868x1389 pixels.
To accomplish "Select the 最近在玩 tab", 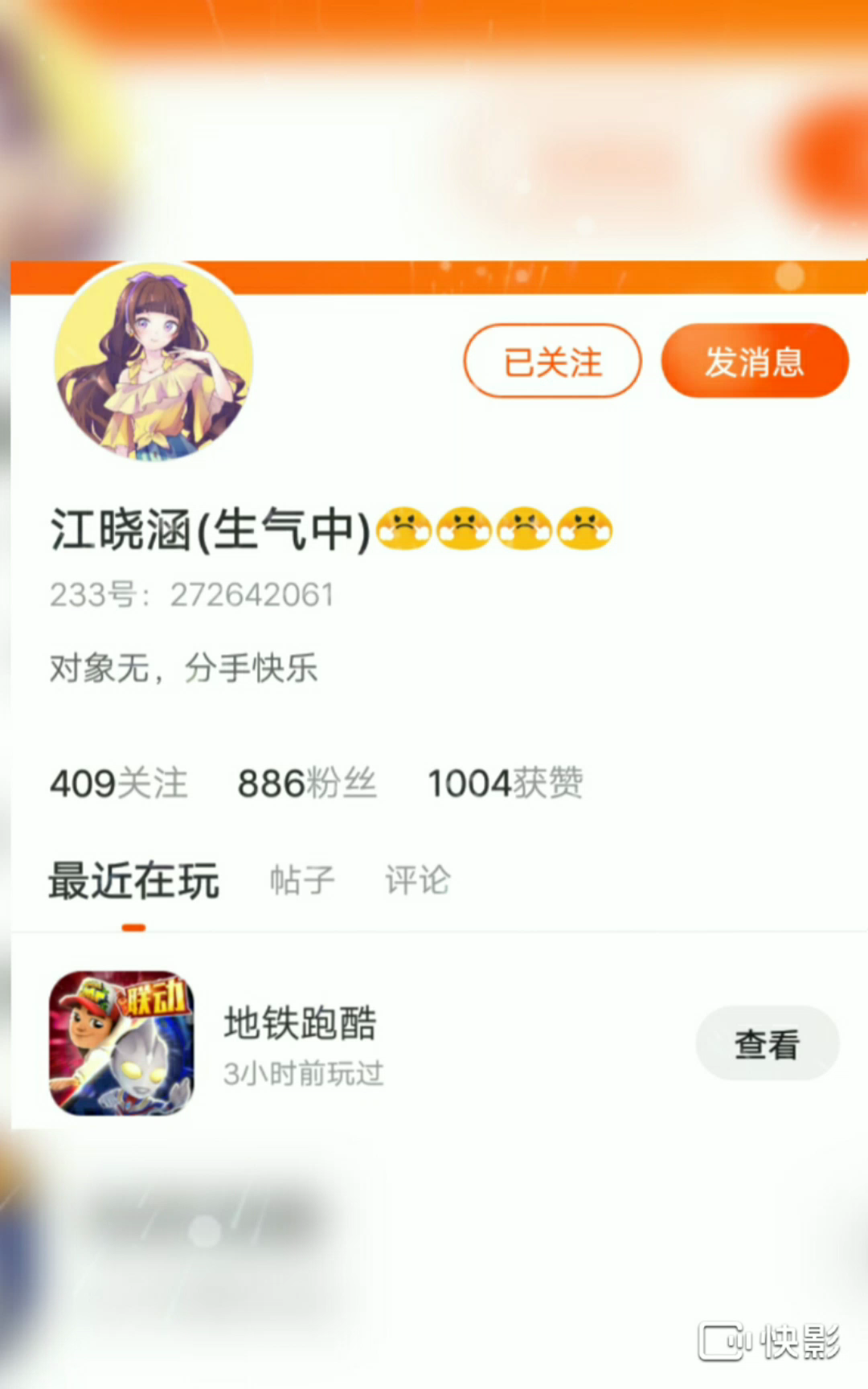I will tap(133, 881).
